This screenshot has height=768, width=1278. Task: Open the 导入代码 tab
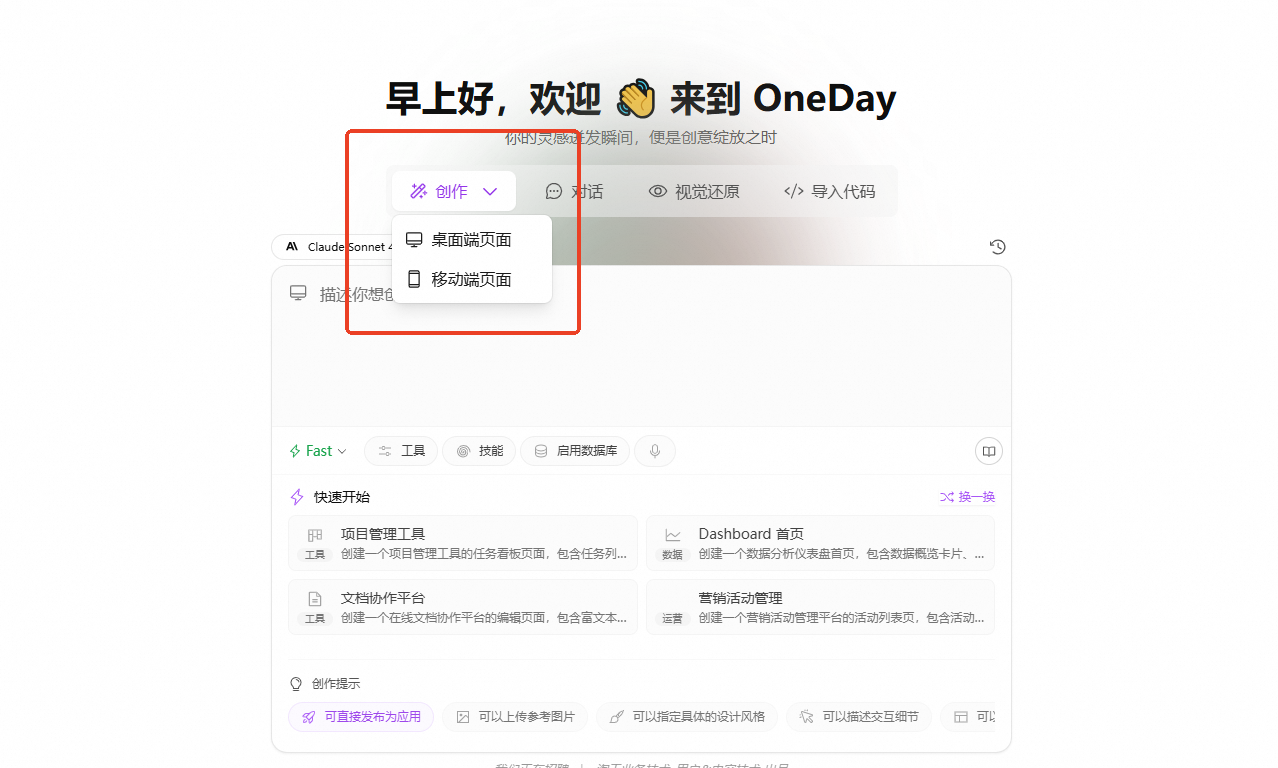pyautogui.click(x=829, y=191)
